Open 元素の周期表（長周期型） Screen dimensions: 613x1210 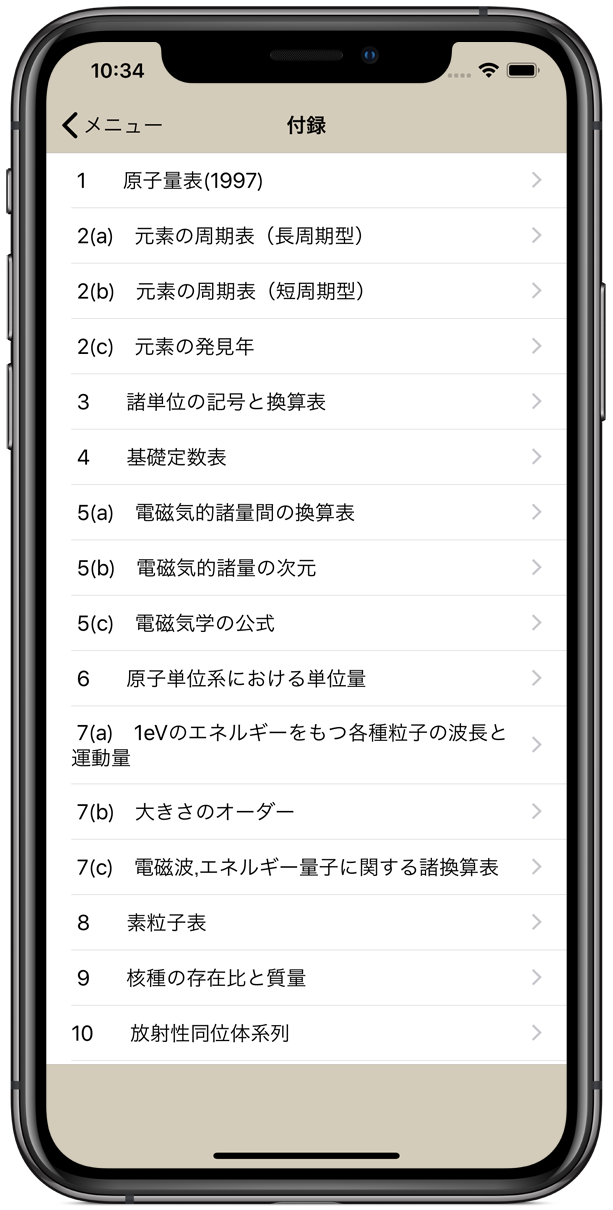click(x=306, y=236)
